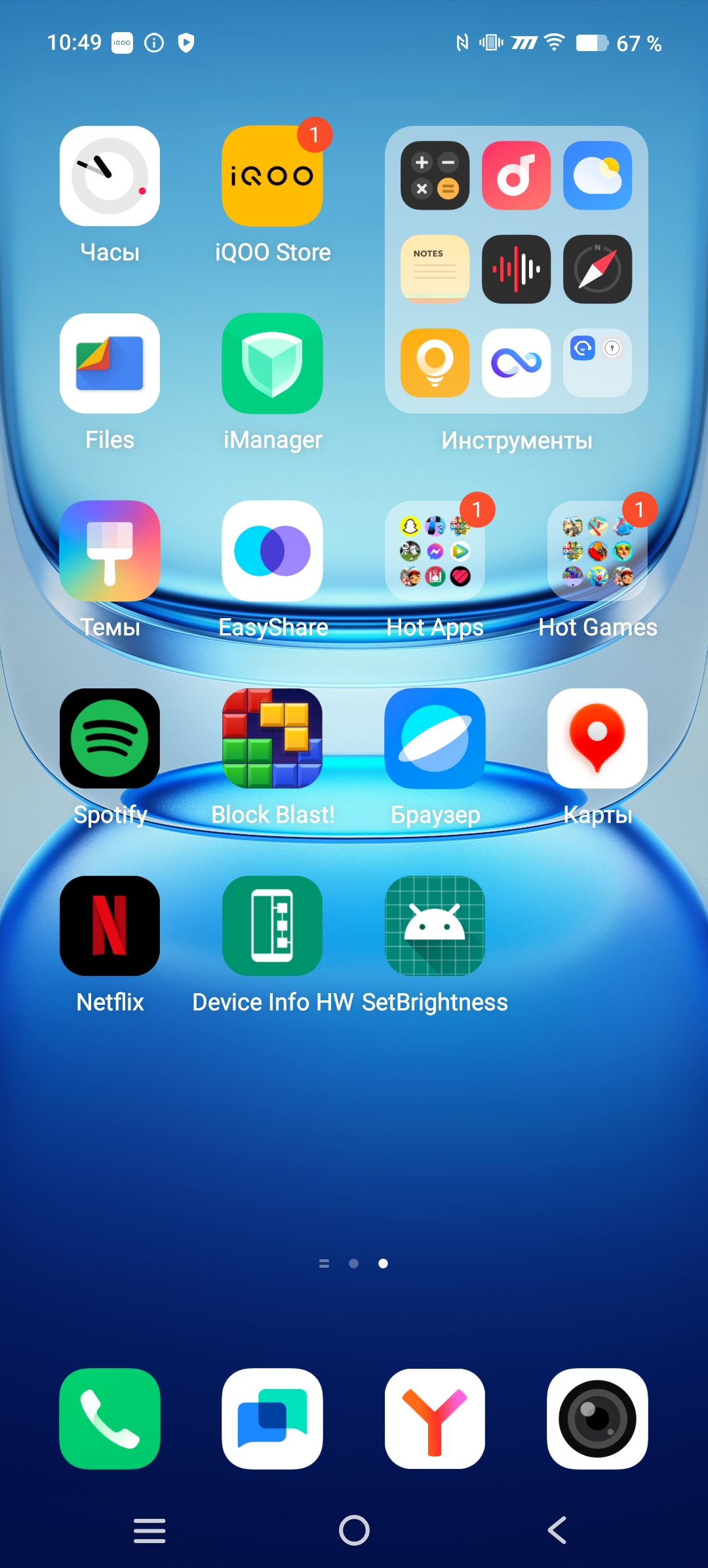Launch iManager

[x=272, y=364]
